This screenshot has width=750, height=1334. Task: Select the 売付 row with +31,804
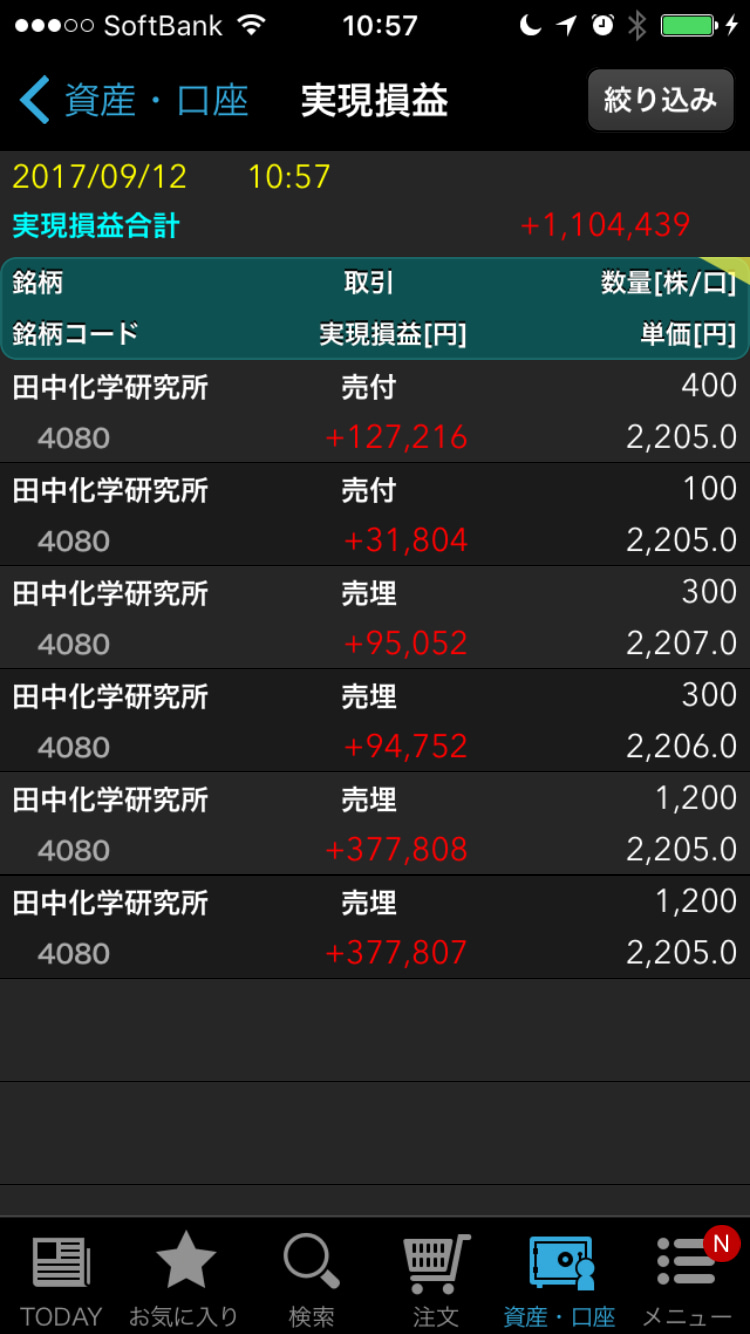[375, 514]
